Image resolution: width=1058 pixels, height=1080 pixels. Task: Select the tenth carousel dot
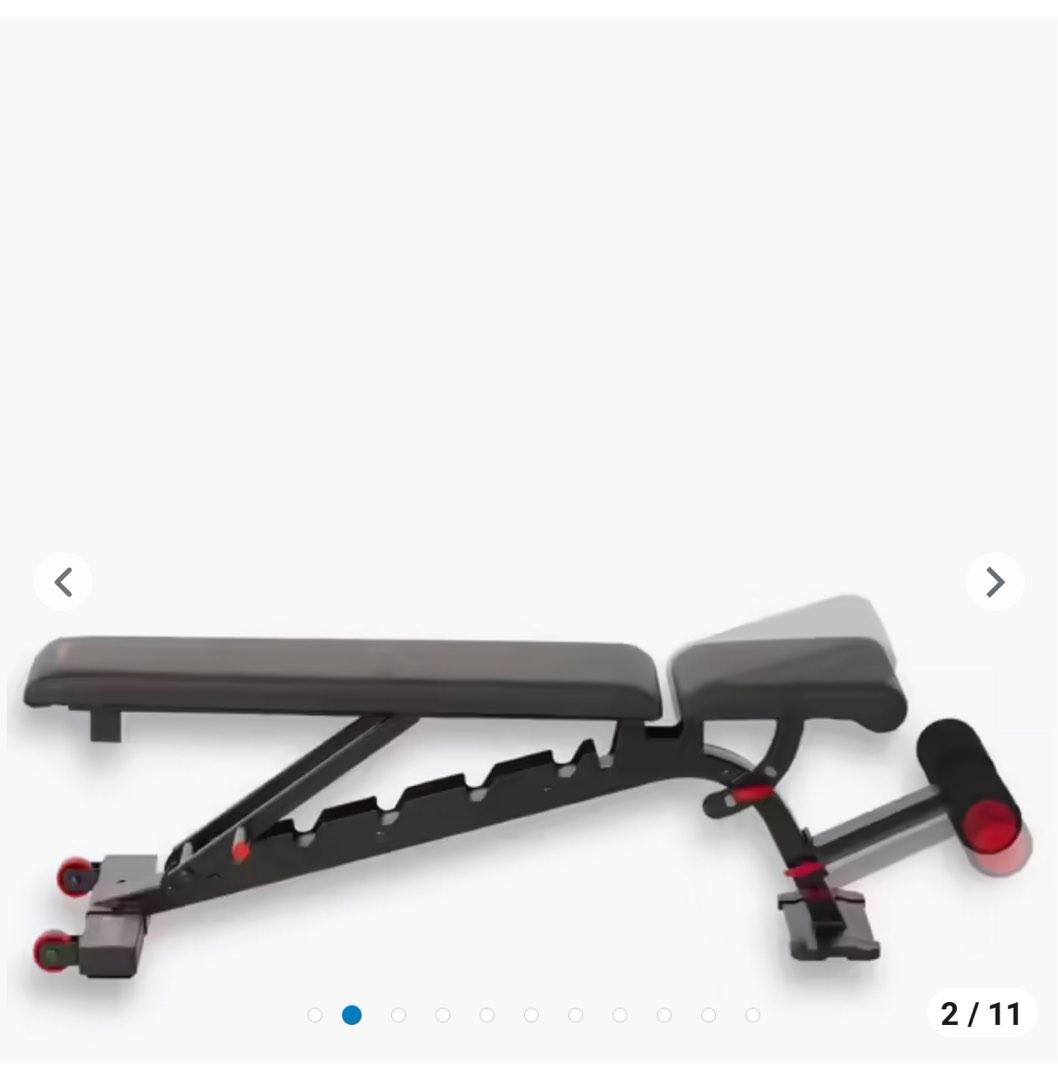(x=709, y=1014)
